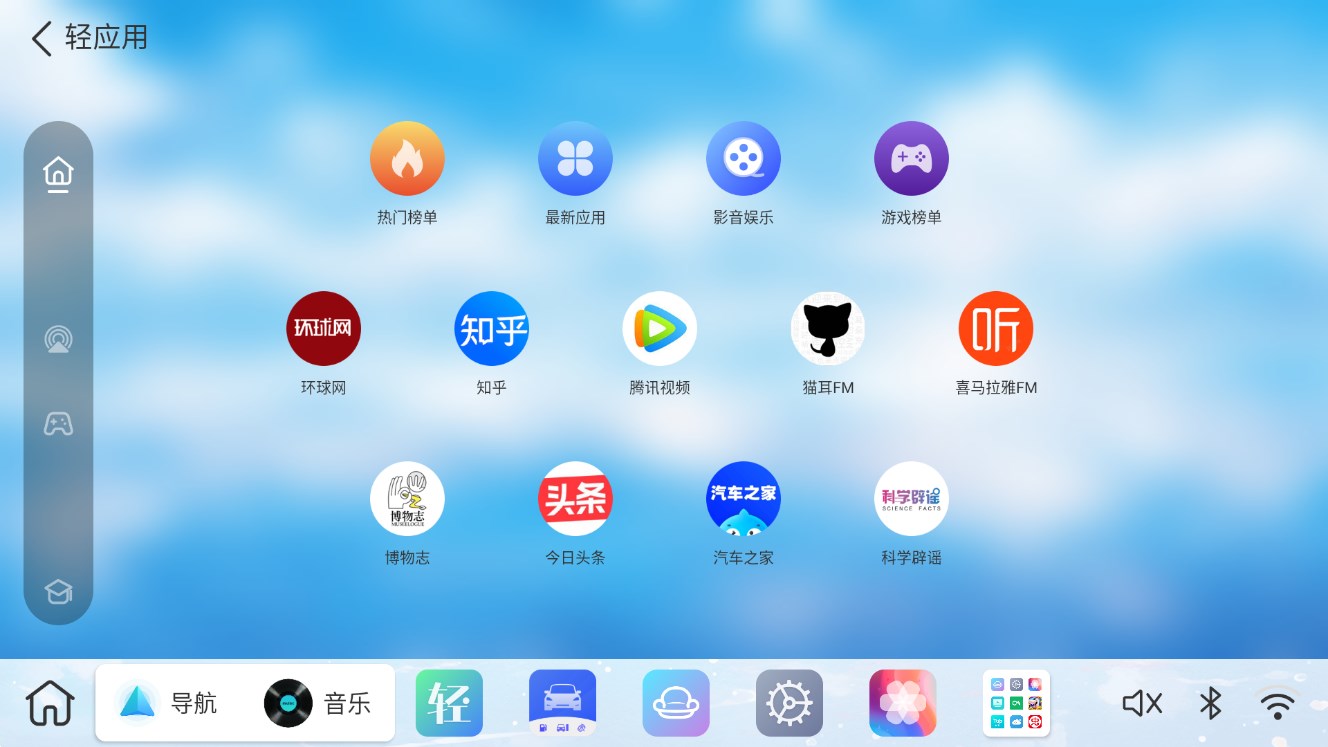Open 汽车之家 app
The height and width of the screenshot is (747, 1328).
point(743,499)
